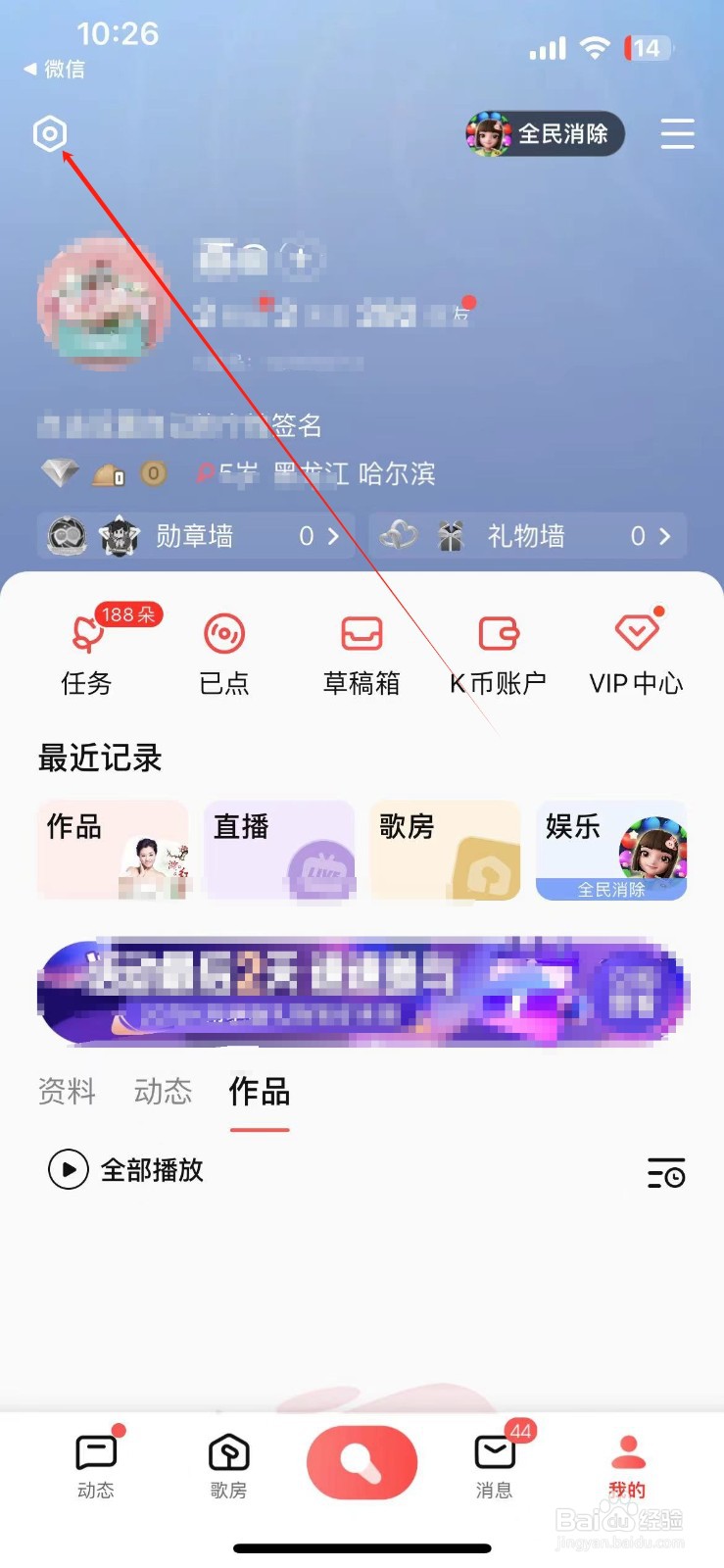Screen dimensions: 724x1568
Task: Open the sort/filter icon beside 全部播放
Action: coord(665,1174)
